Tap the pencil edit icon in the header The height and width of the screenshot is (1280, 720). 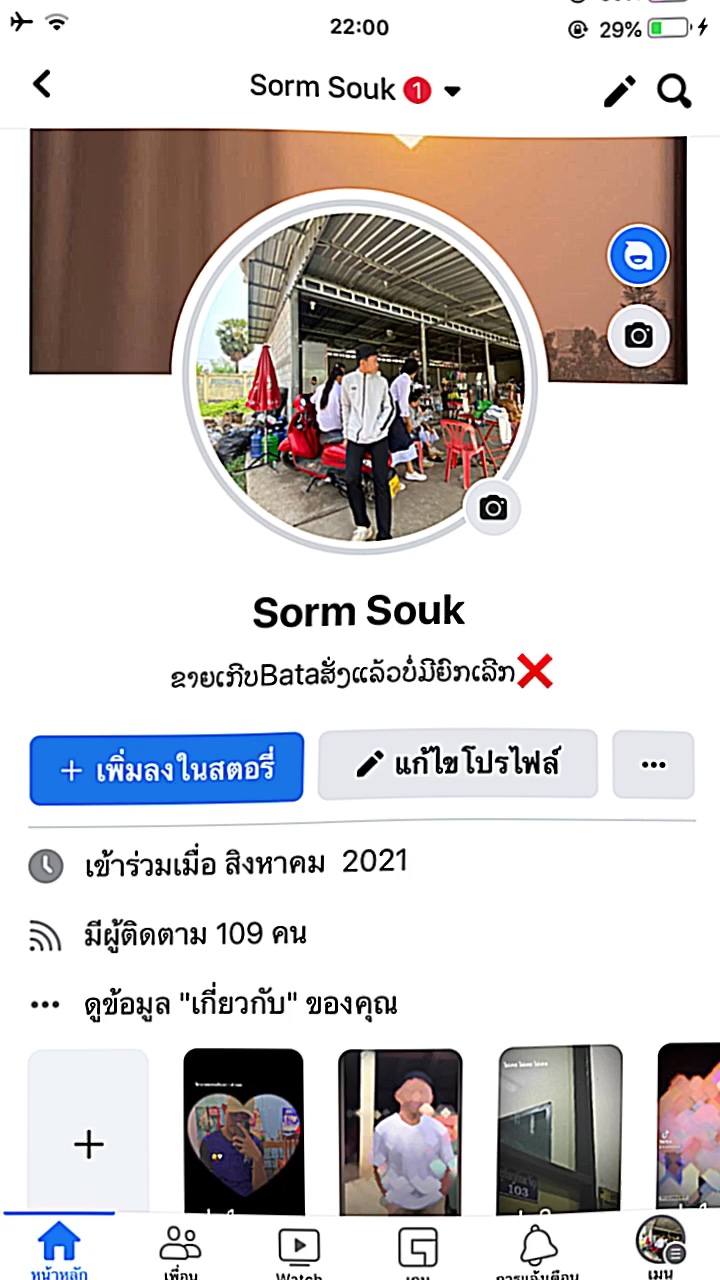pos(619,91)
